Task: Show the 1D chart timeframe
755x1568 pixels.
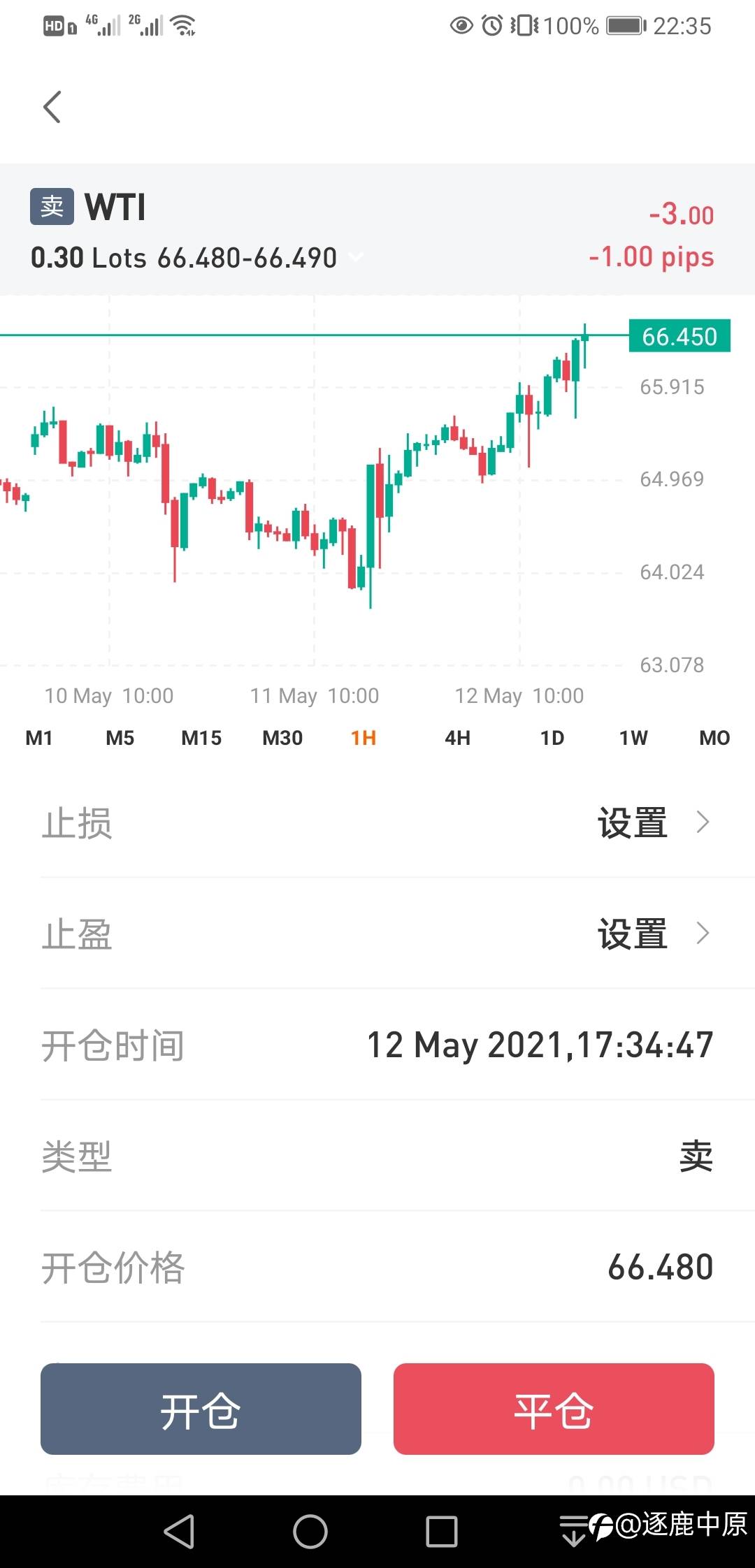Action: point(552,738)
